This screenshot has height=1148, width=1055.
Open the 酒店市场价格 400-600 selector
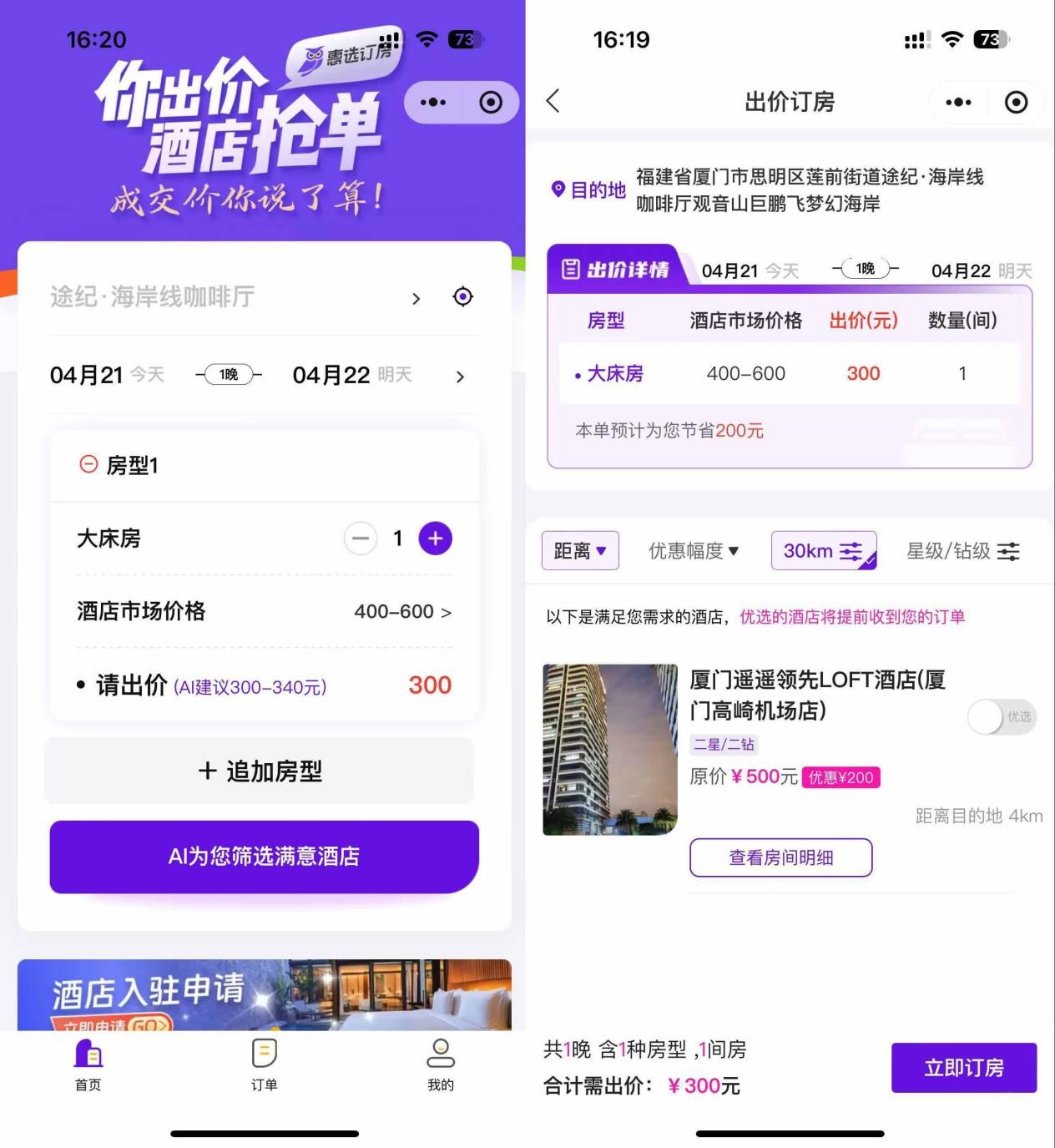402,612
